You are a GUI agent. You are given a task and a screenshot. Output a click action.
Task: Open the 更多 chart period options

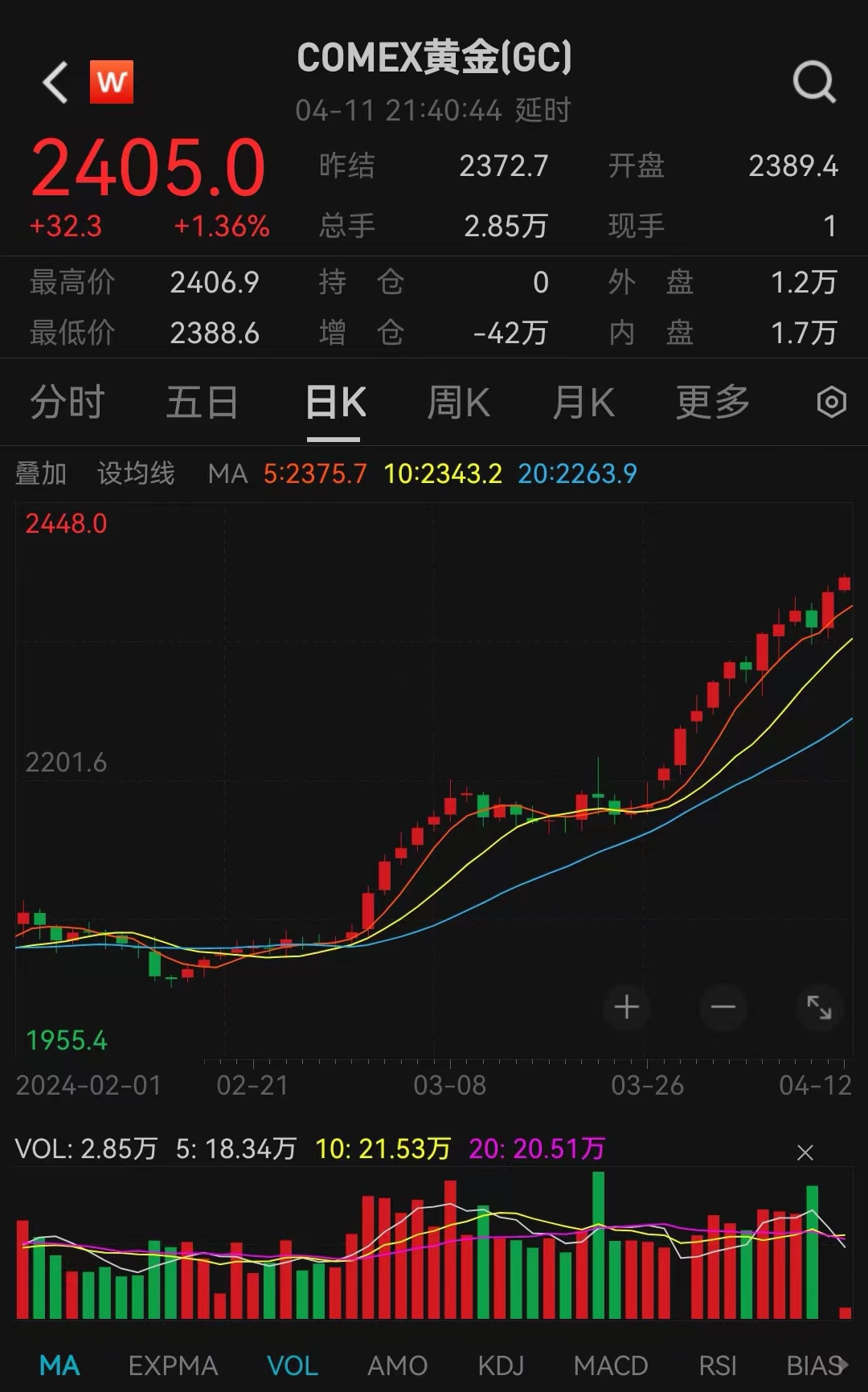(712, 403)
